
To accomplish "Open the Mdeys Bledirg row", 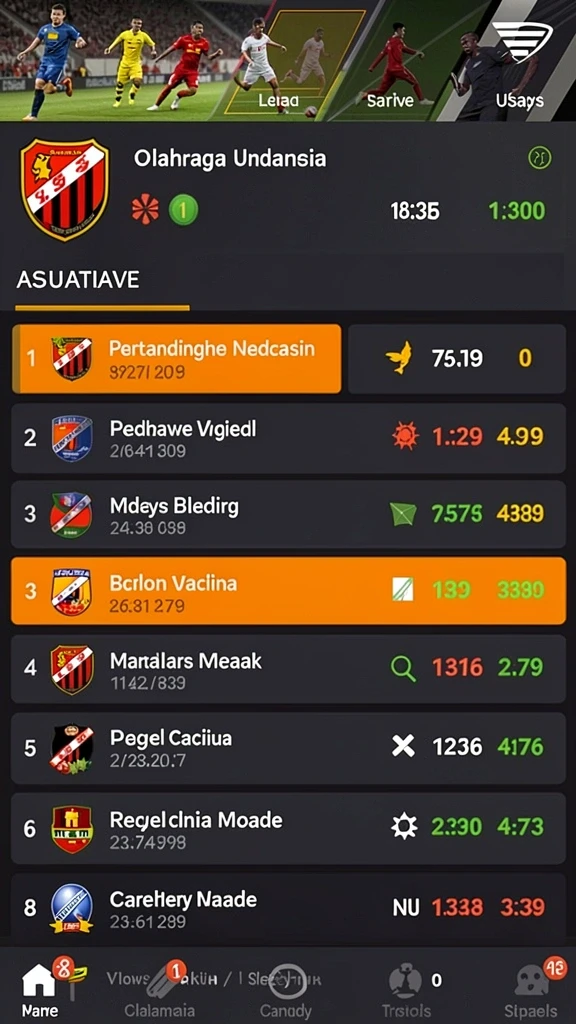I will click(x=288, y=515).
